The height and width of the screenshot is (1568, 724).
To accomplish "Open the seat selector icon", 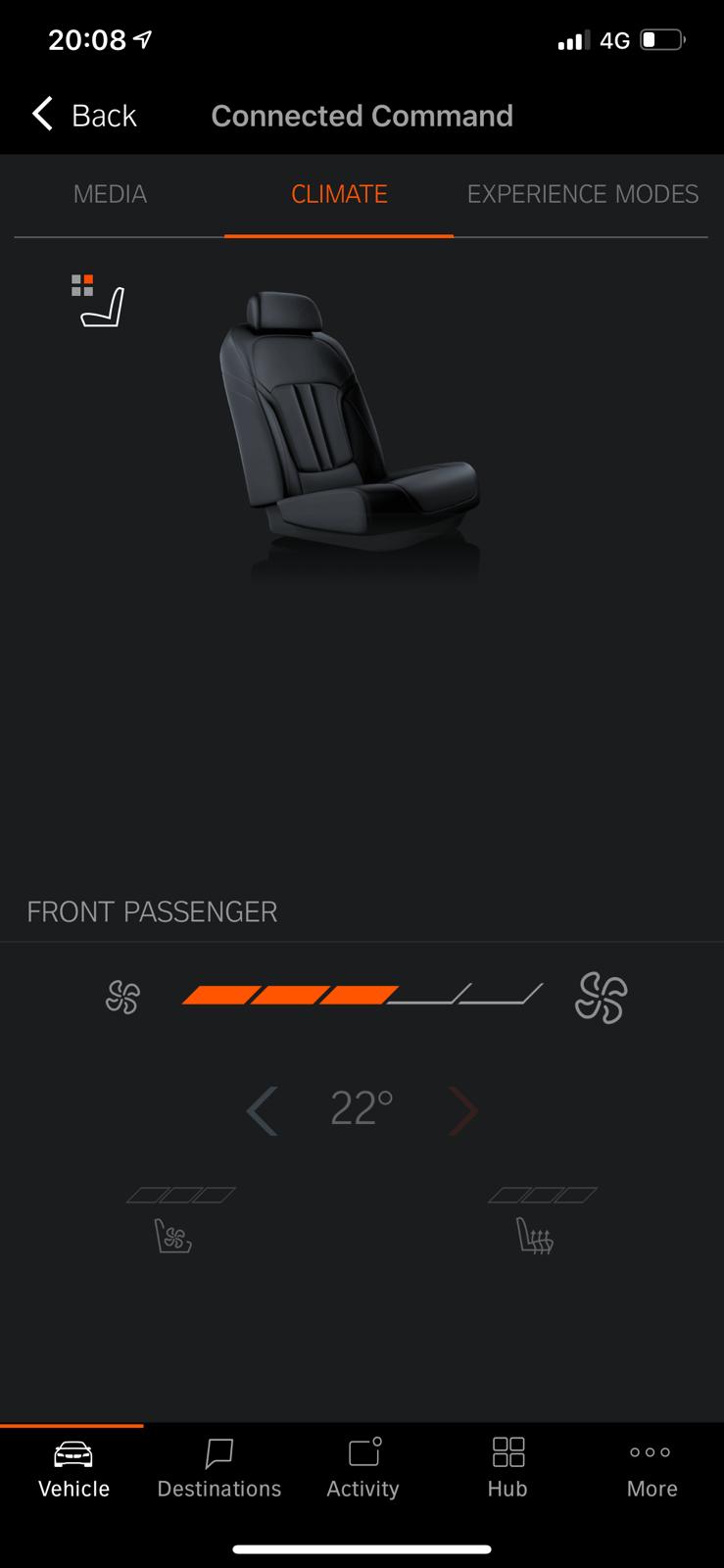I will 98,301.
